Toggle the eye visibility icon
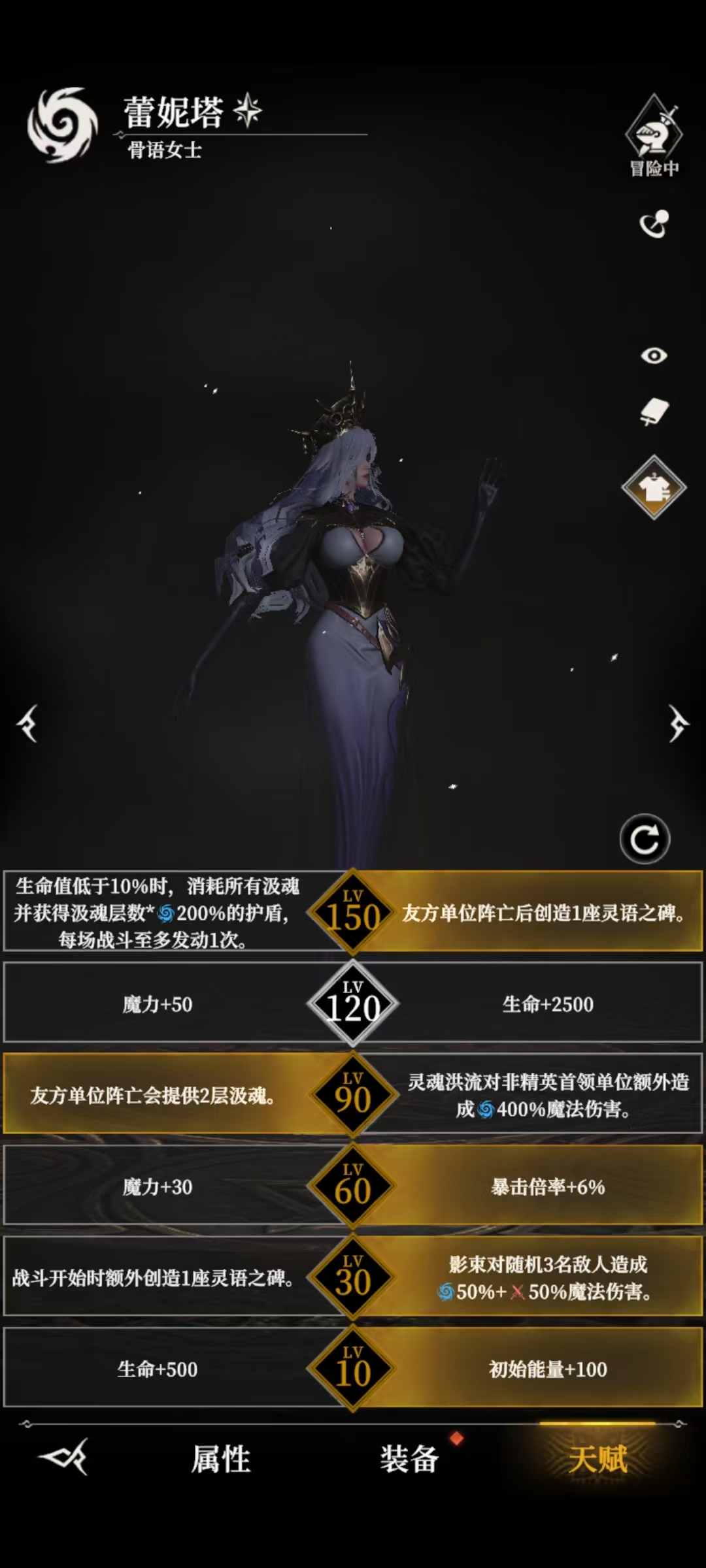706x1568 pixels. click(654, 355)
